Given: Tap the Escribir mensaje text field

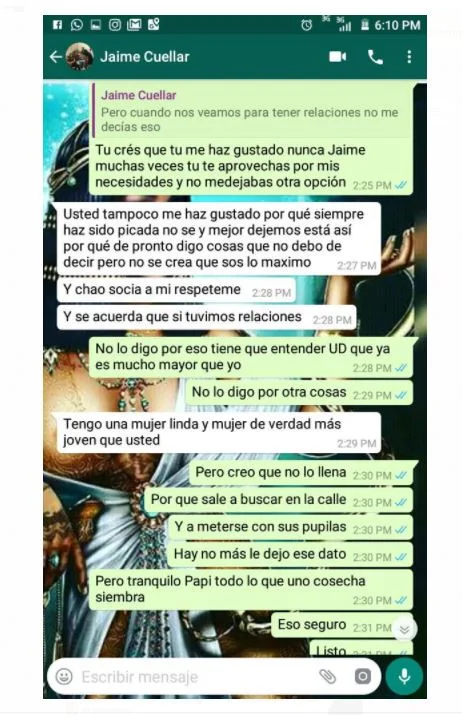Looking at the screenshot, I should click(196, 677).
